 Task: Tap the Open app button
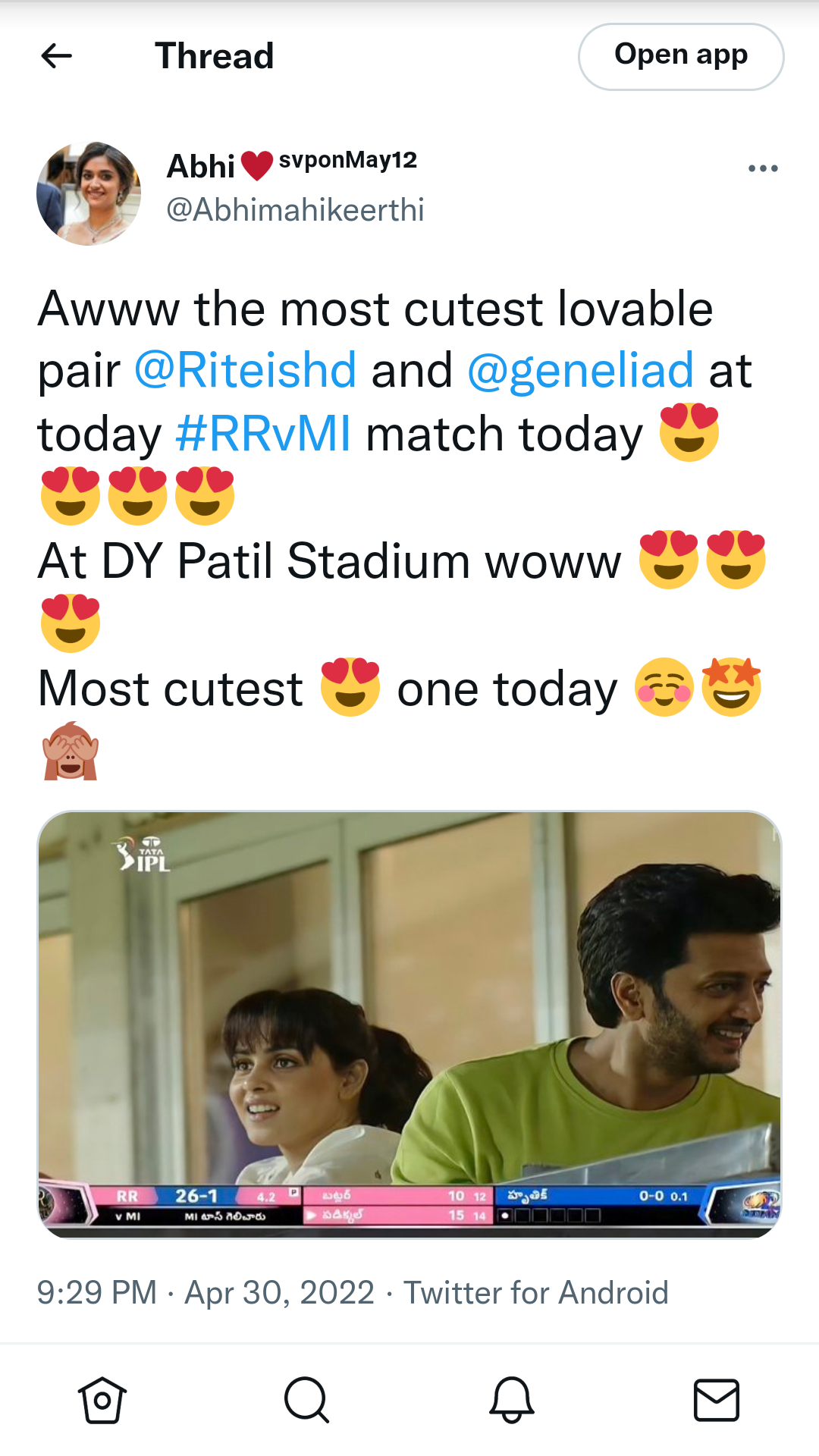(681, 57)
